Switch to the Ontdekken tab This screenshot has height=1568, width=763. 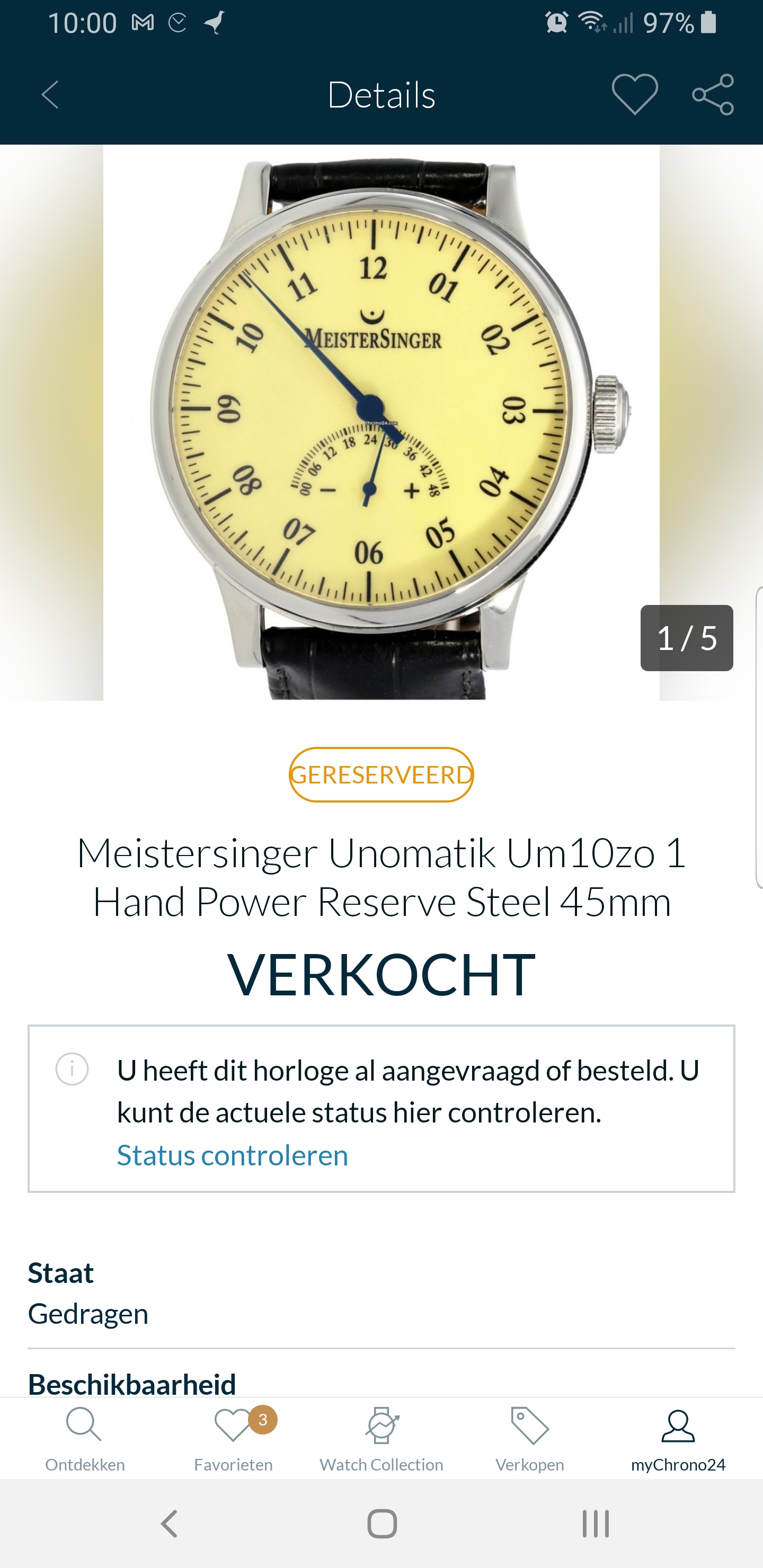coord(85,1439)
